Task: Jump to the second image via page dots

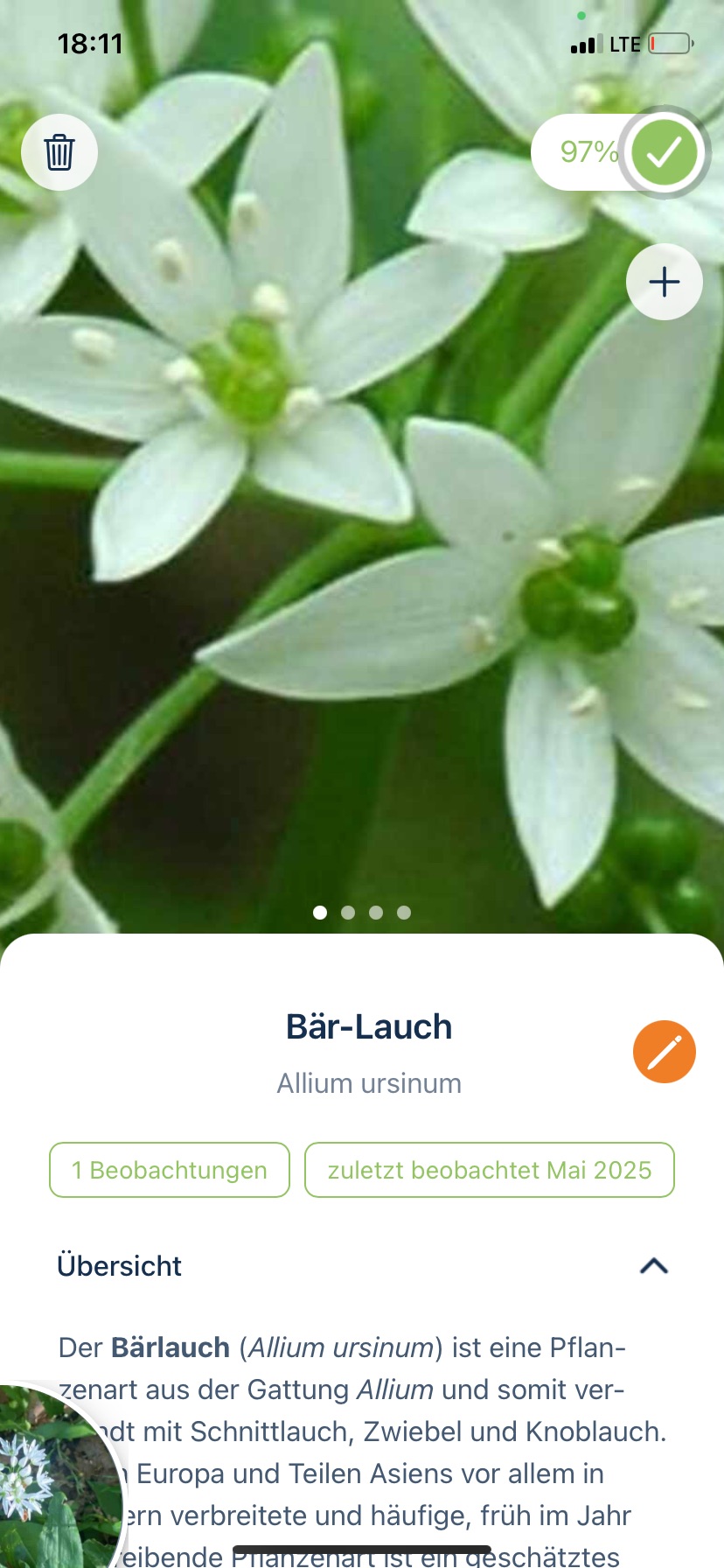Action: 348,913
